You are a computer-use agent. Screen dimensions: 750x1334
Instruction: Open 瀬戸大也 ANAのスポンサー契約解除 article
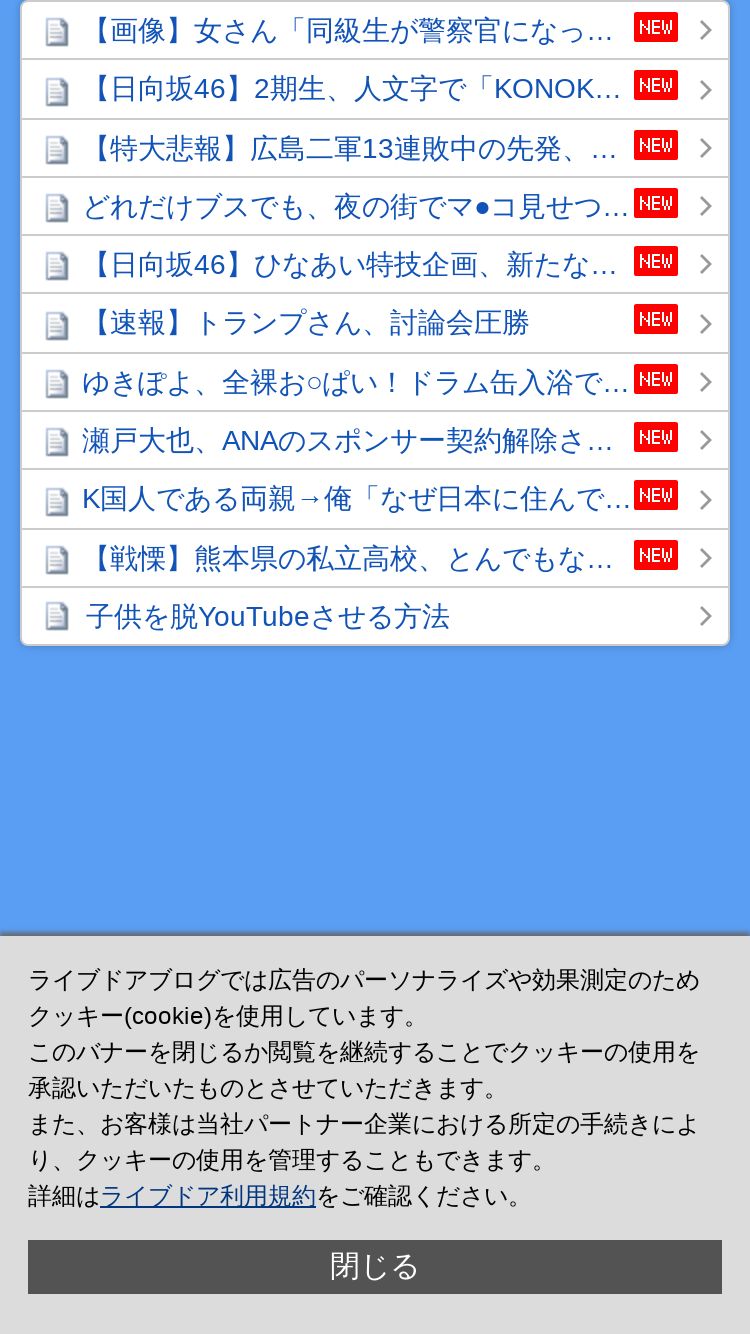(x=375, y=440)
